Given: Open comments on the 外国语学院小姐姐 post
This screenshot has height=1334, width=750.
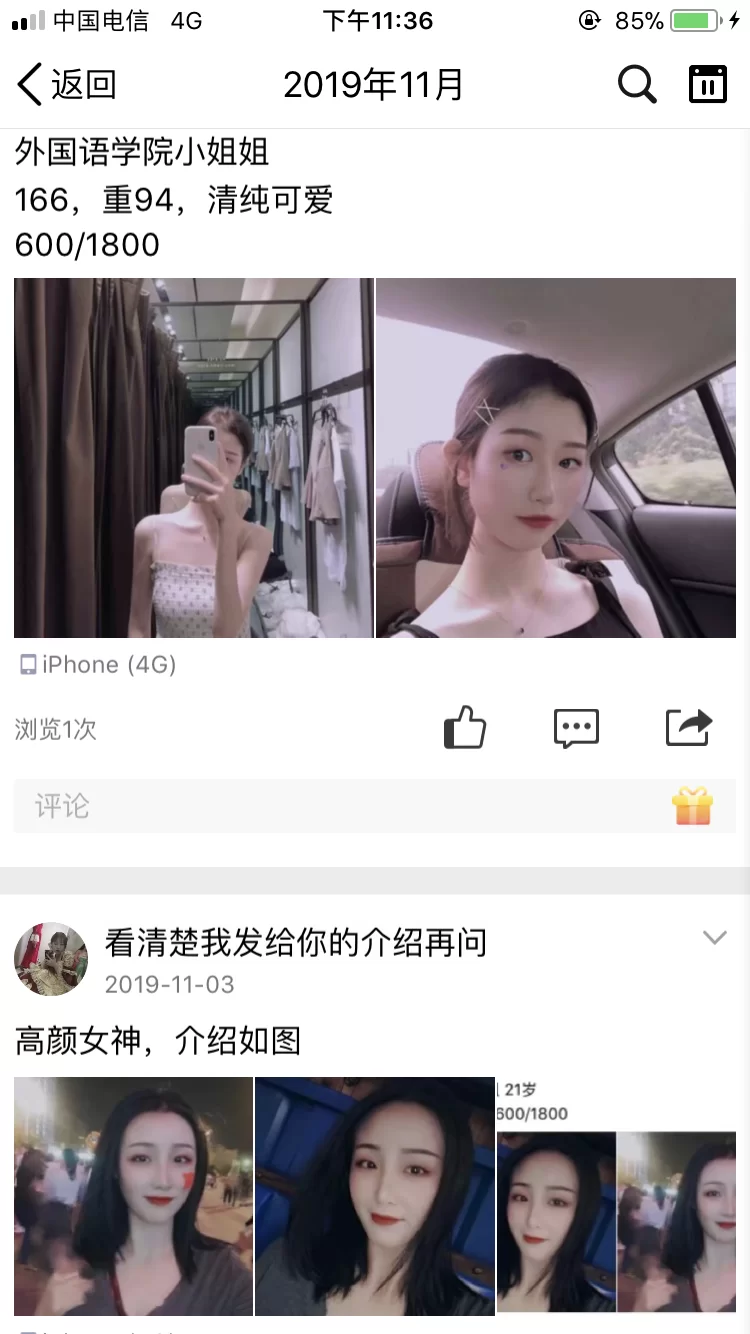Looking at the screenshot, I should click(576, 728).
